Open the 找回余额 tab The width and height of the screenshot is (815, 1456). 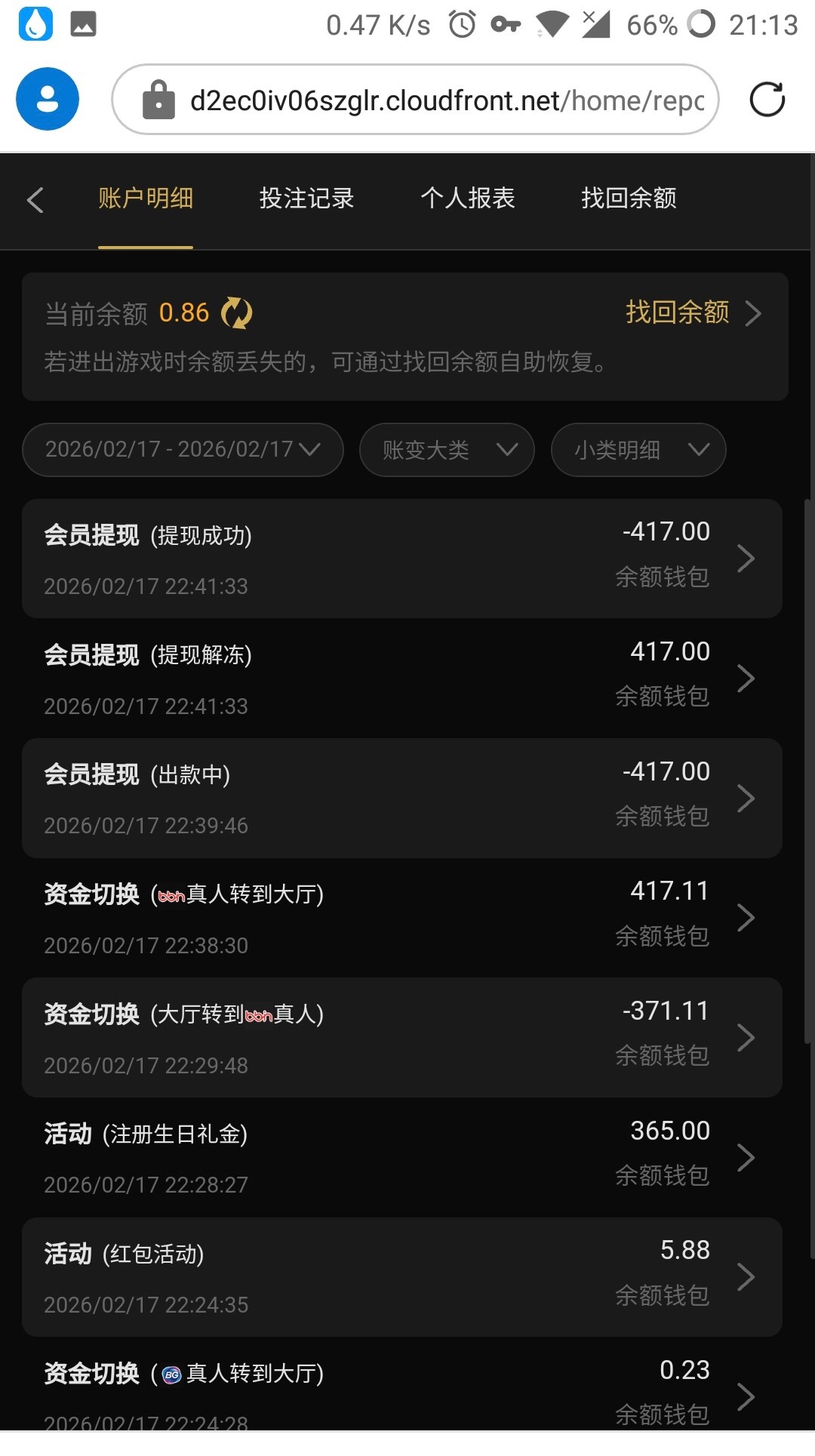629,199
